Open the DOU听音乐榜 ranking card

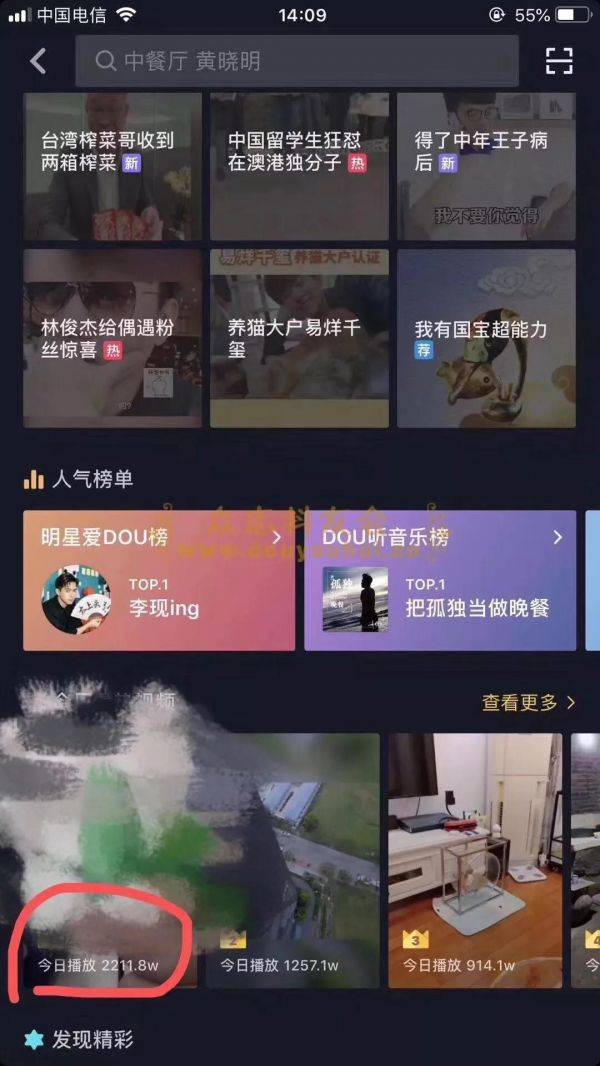click(440, 580)
